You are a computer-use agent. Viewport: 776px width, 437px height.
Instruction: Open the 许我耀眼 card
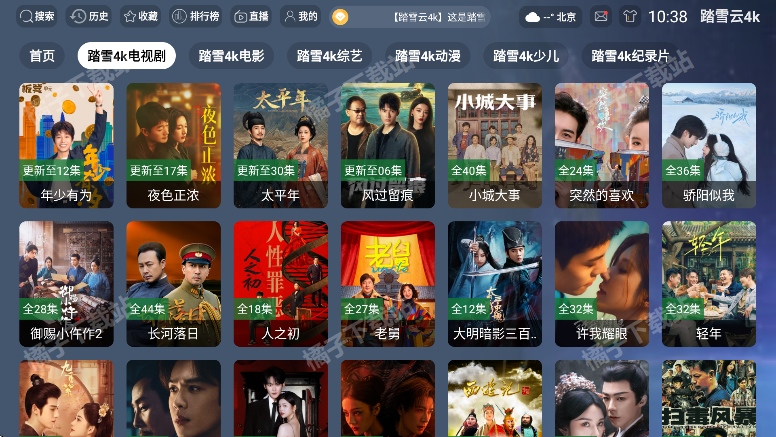coord(601,283)
